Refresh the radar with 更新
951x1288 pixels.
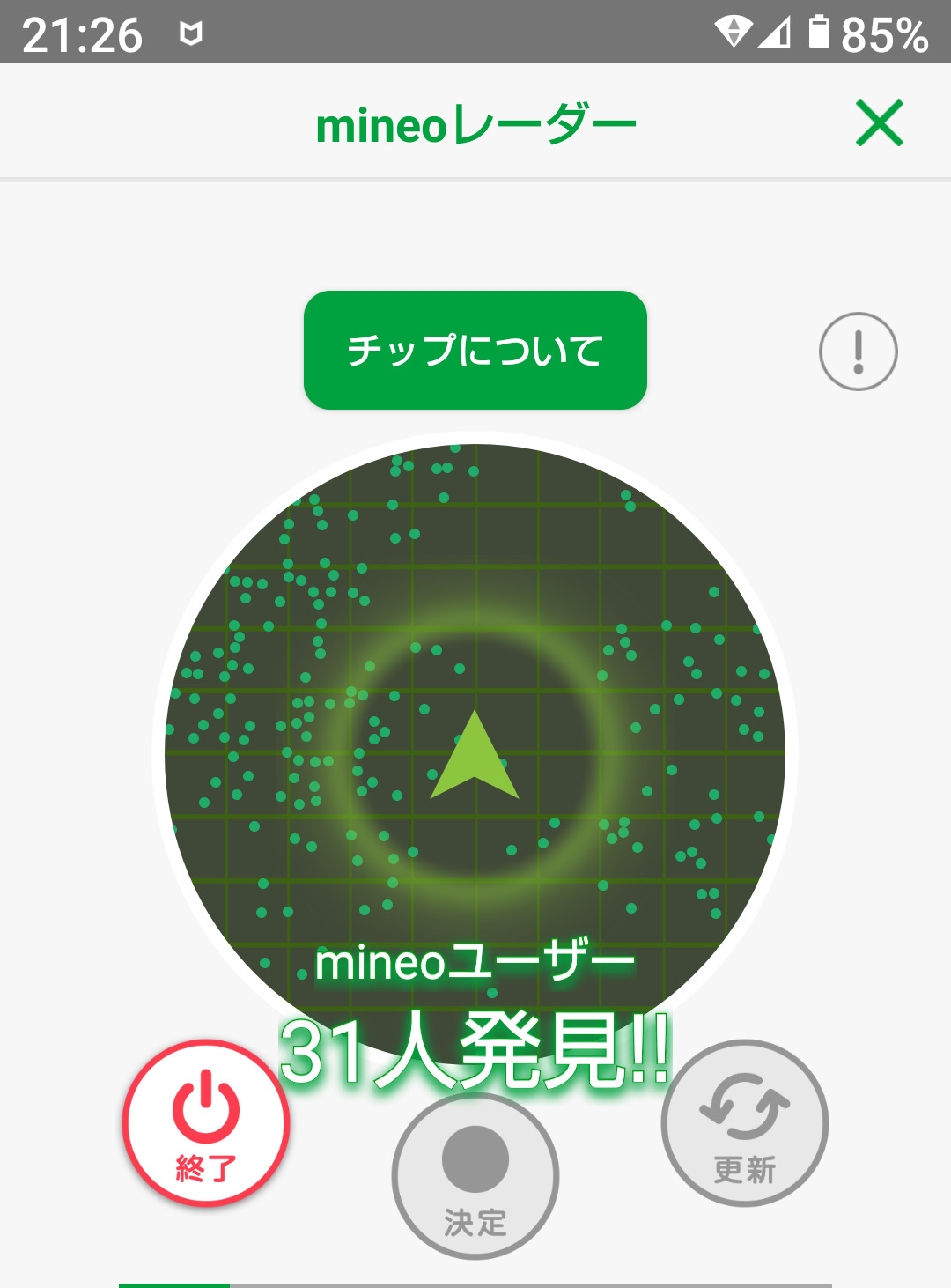745,1122
